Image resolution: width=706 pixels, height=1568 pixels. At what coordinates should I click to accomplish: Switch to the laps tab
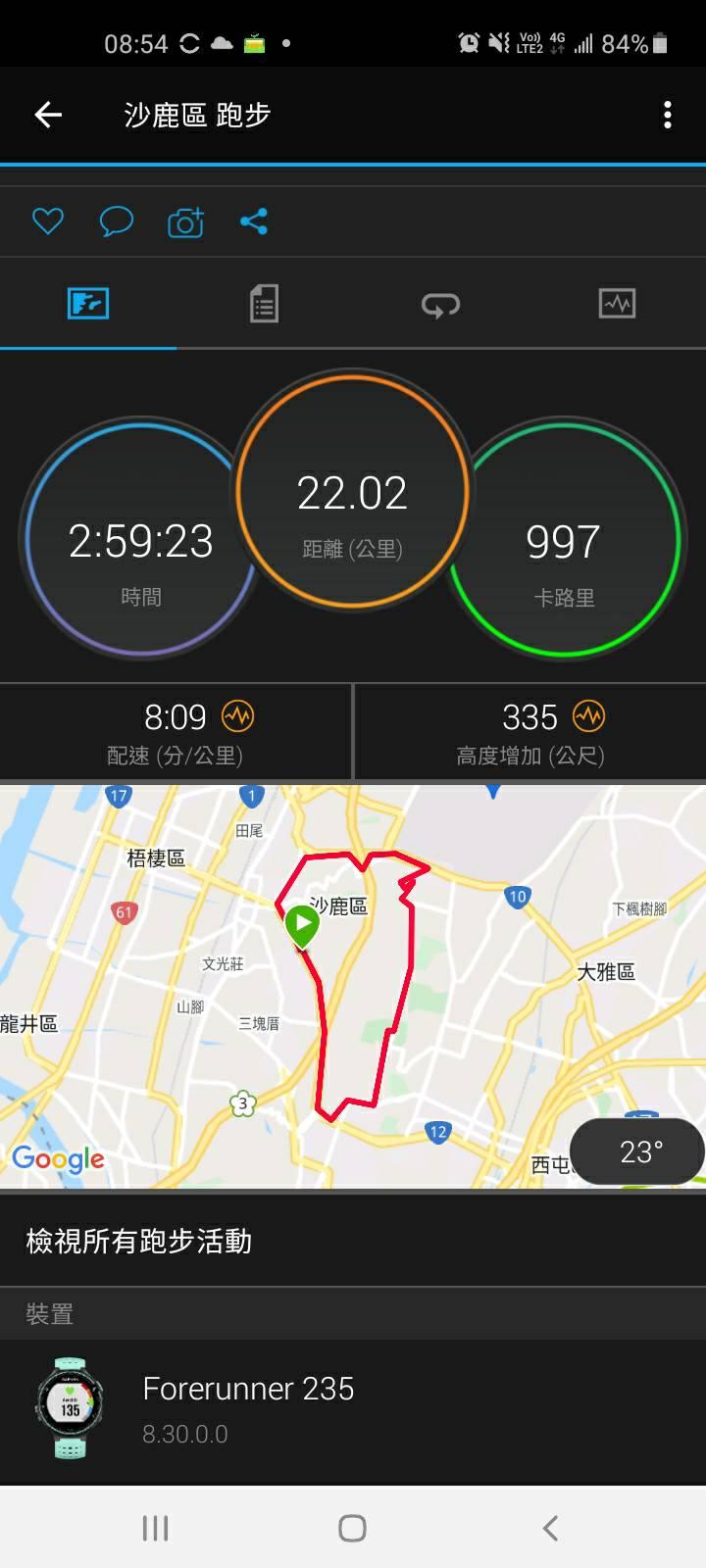tap(440, 305)
